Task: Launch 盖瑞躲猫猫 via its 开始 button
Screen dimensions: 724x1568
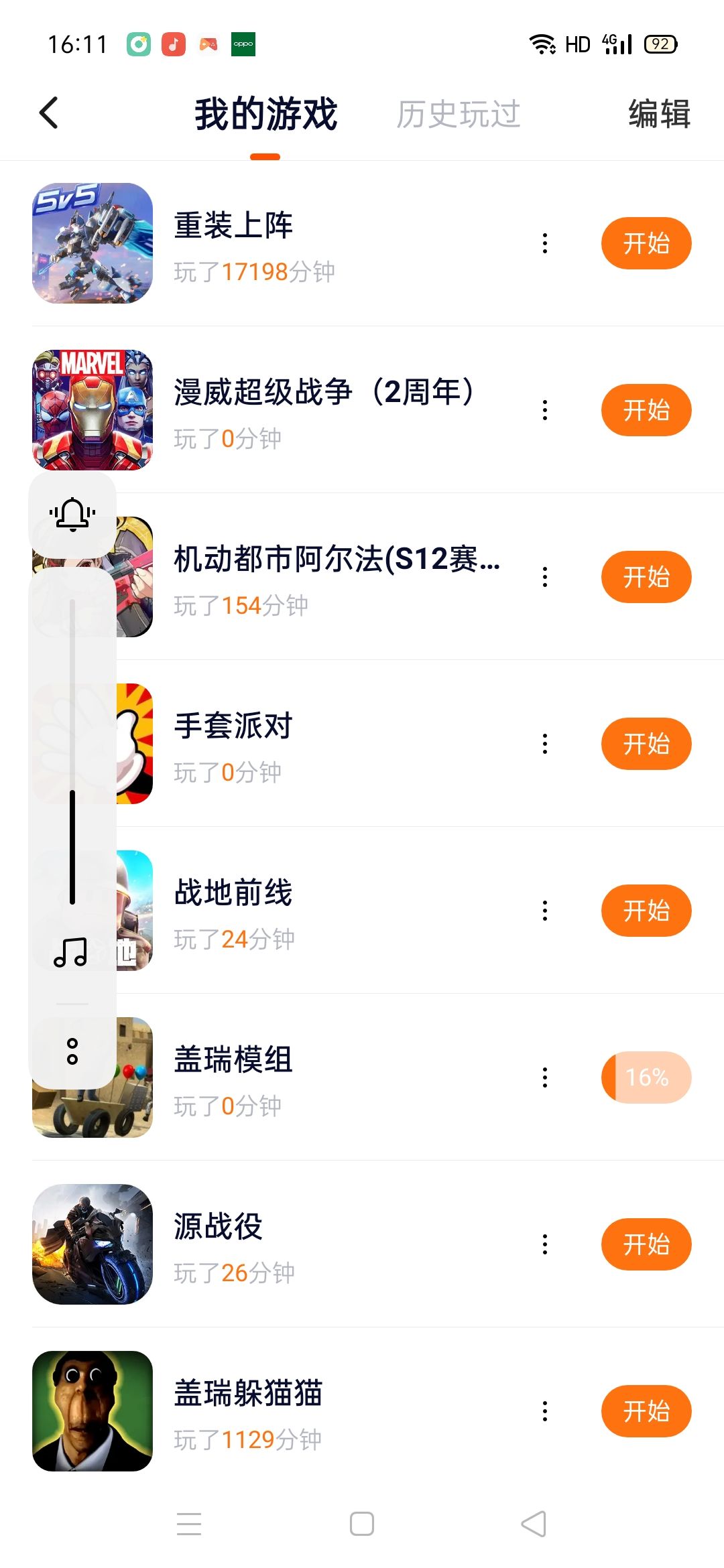Action: coord(646,1411)
